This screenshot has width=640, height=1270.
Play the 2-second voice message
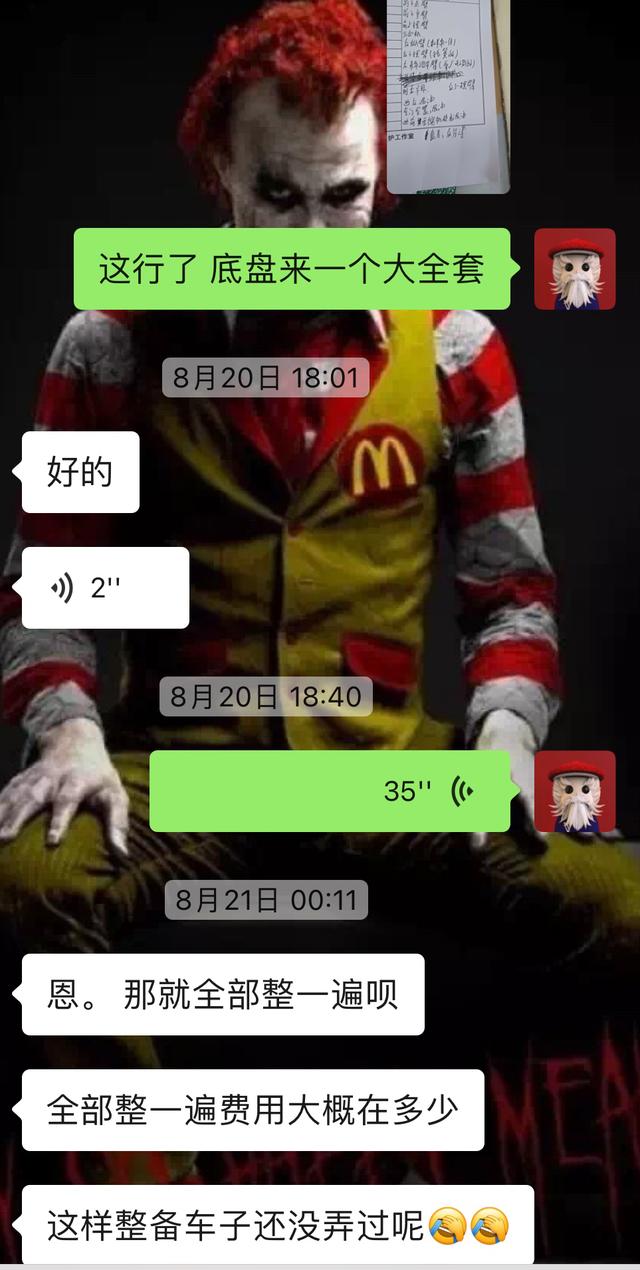pyautogui.click(x=105, y=588)
